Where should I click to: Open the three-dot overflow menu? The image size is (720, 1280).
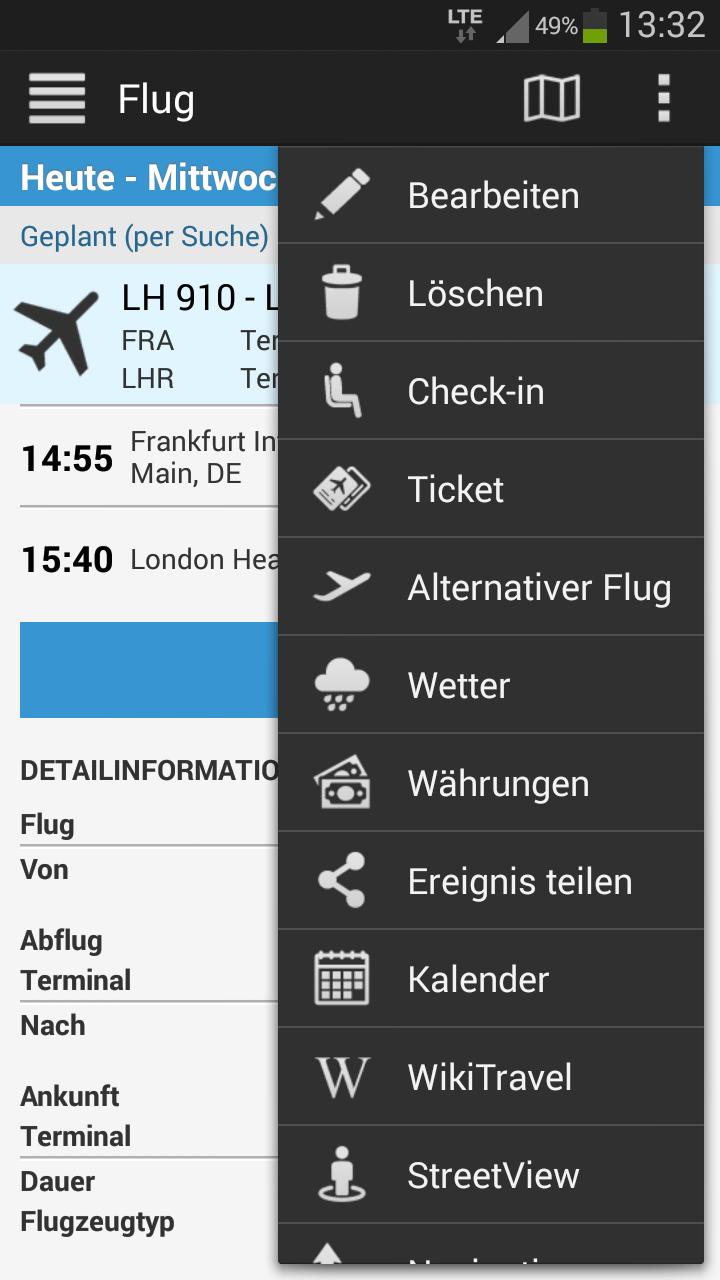point(662,98)
